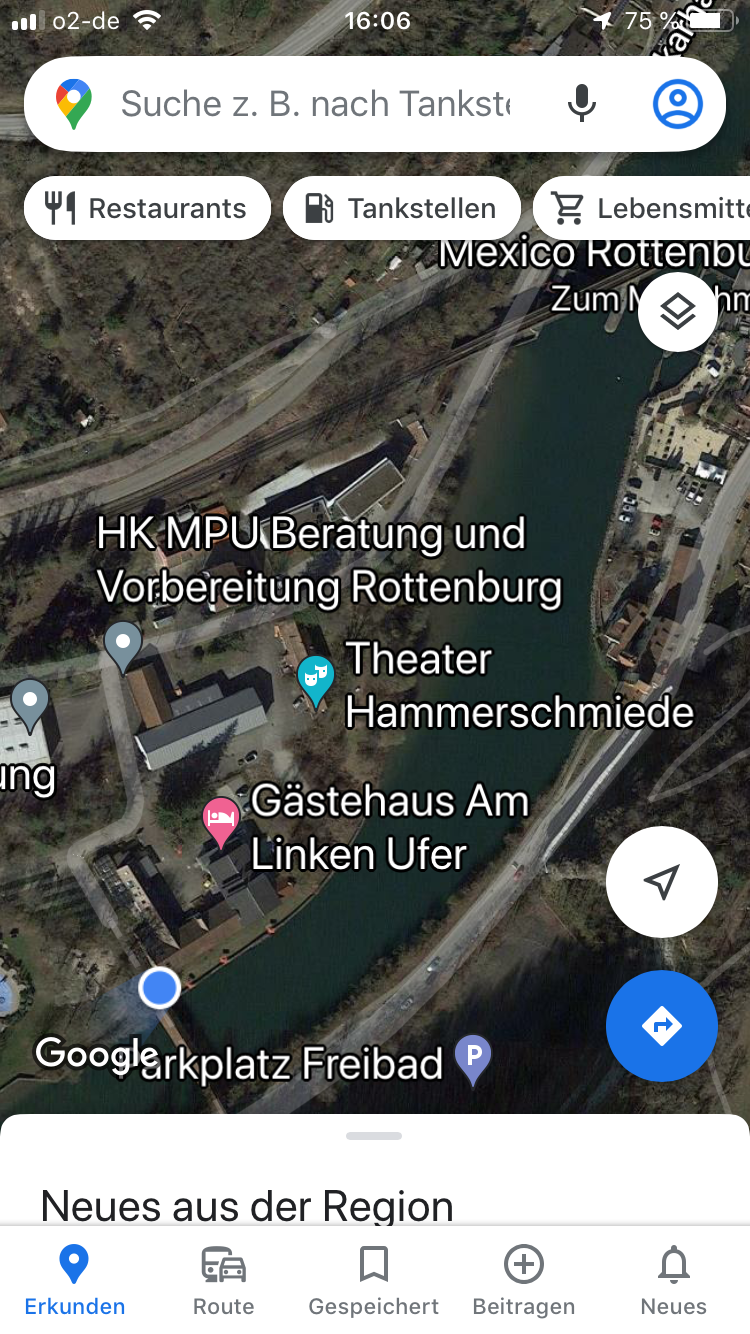750x1334 pixels.
Task: Center map on my location
Action: pos(662,882)
